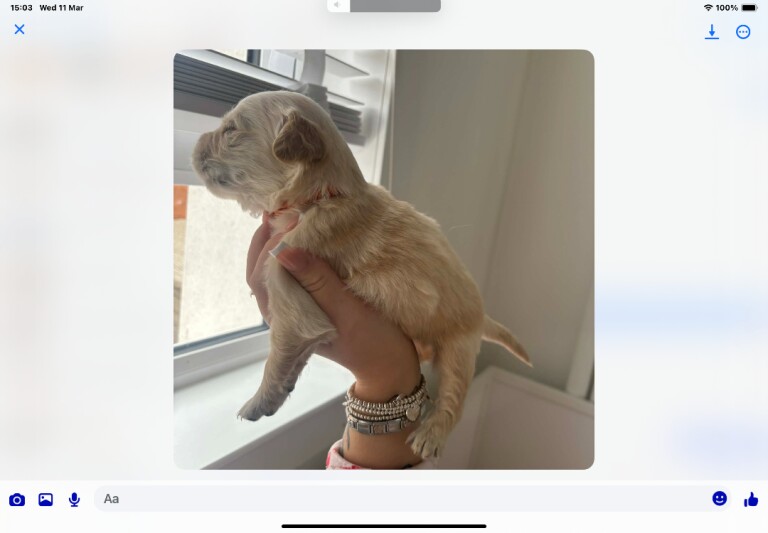The height and width of the screenshot is (533, 768).
Task: Open the camera to take a photo
Action: 17,499
